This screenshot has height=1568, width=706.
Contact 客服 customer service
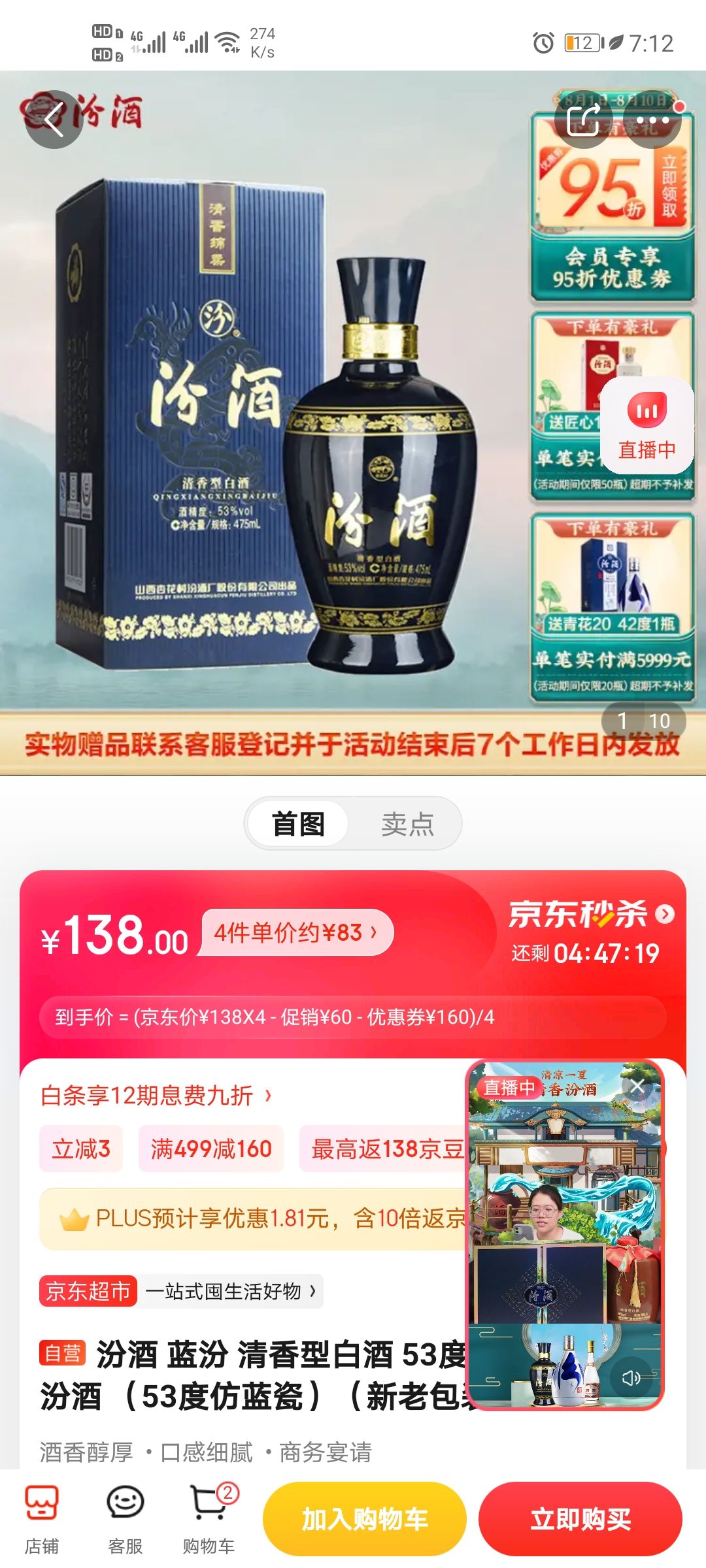coord(124,1516)
